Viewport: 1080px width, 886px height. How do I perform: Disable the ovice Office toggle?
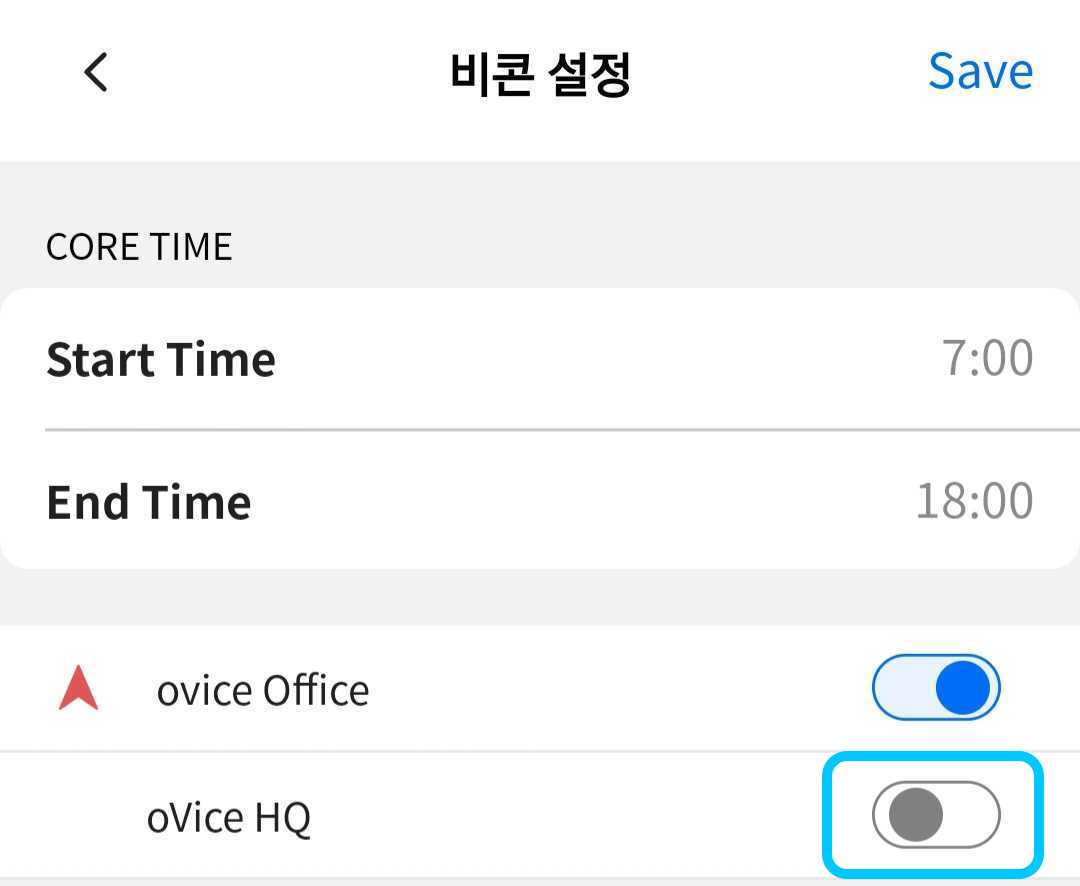point(935,688)
